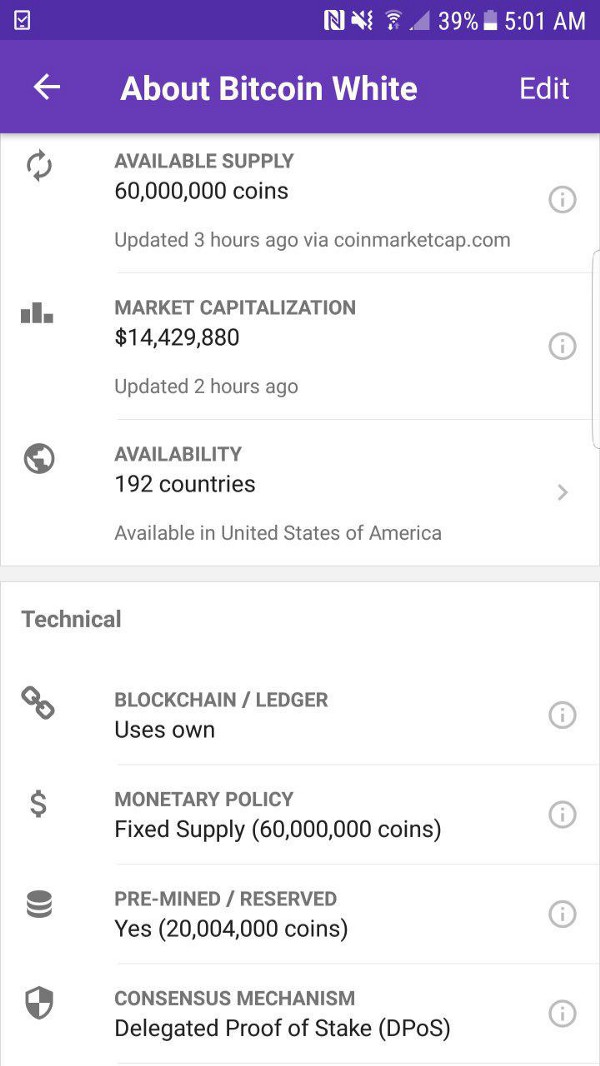View info about Blockchain / Ledger
The width and height of the screenshot is (600, 1066).
(562, 715)
